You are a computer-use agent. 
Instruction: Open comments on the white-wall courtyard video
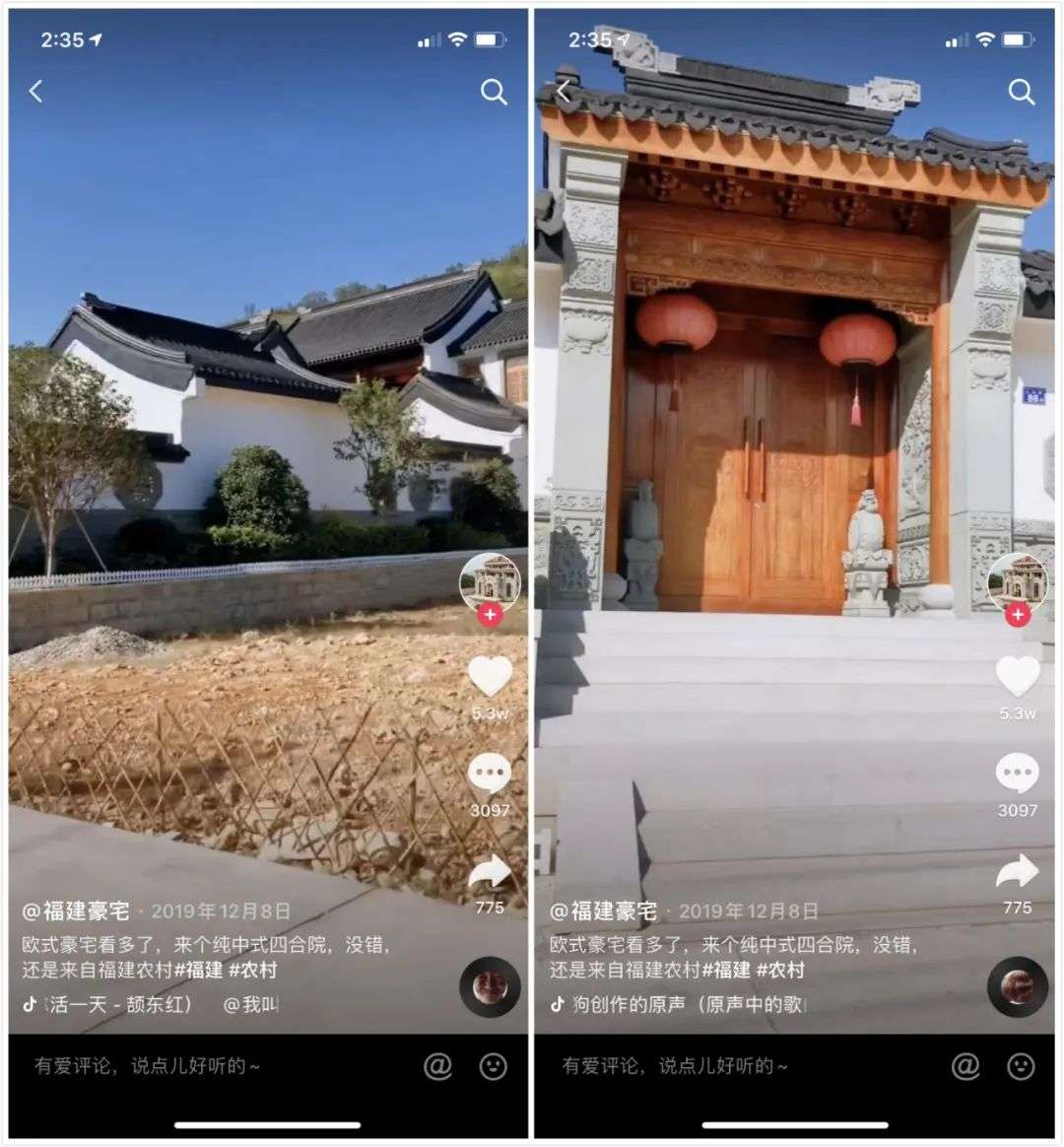click(x=490, y=775)
